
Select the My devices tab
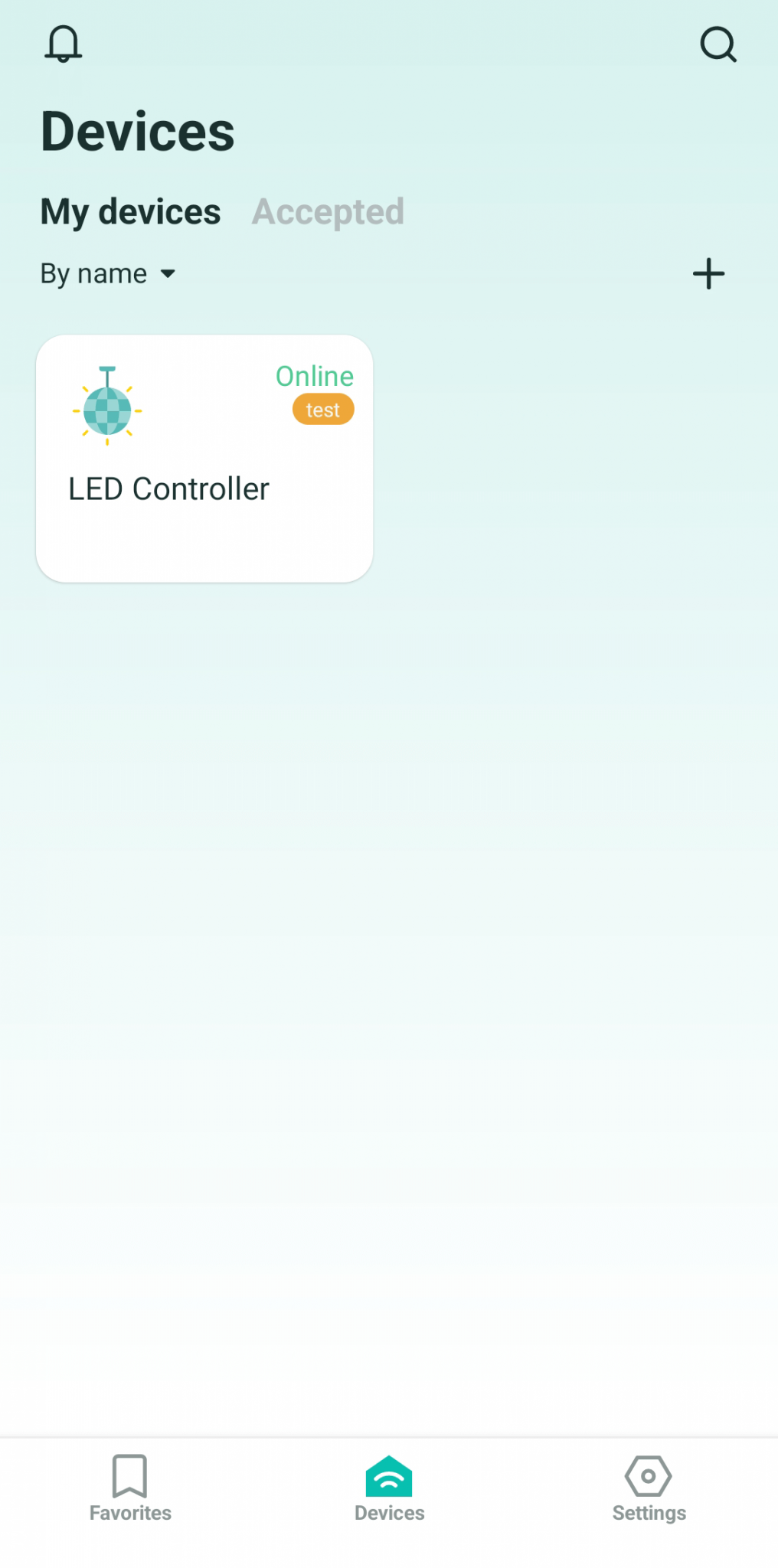(x=129, y=212)
